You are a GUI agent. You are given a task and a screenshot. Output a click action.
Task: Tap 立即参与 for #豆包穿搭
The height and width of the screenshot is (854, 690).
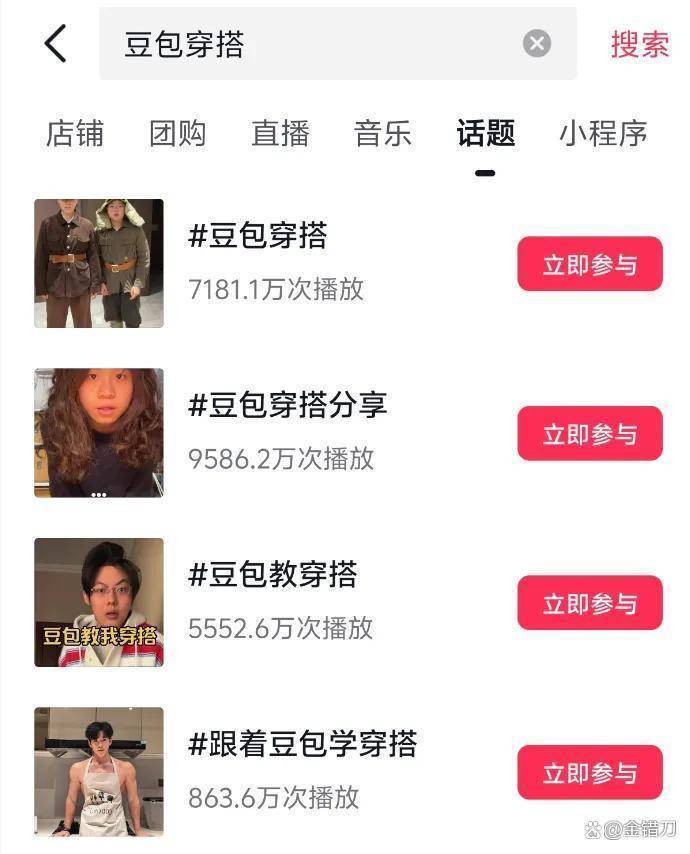pos(590,265)
